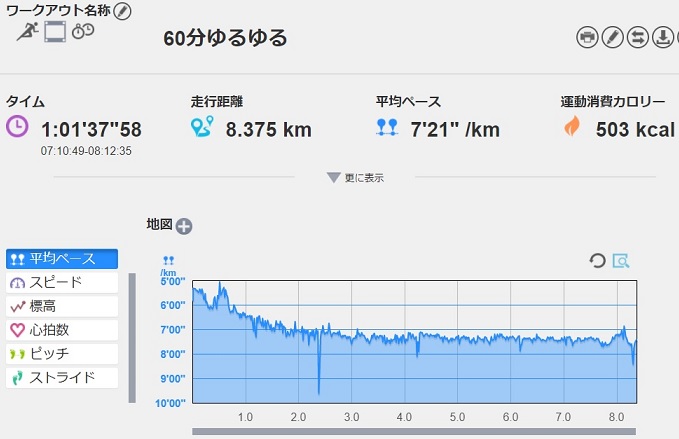Switch graph to 標高

coord(62,306)
